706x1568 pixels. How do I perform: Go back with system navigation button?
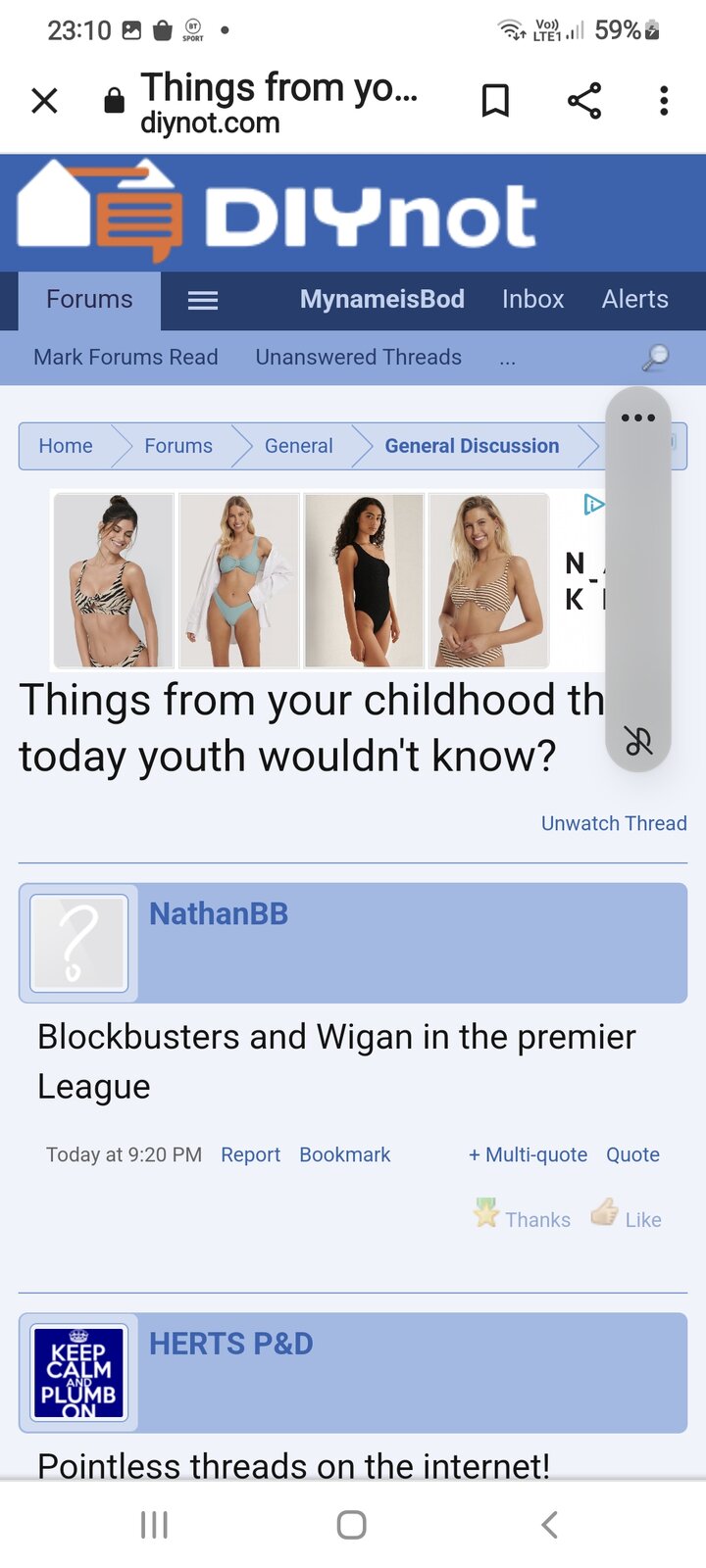pos(549,1525)
